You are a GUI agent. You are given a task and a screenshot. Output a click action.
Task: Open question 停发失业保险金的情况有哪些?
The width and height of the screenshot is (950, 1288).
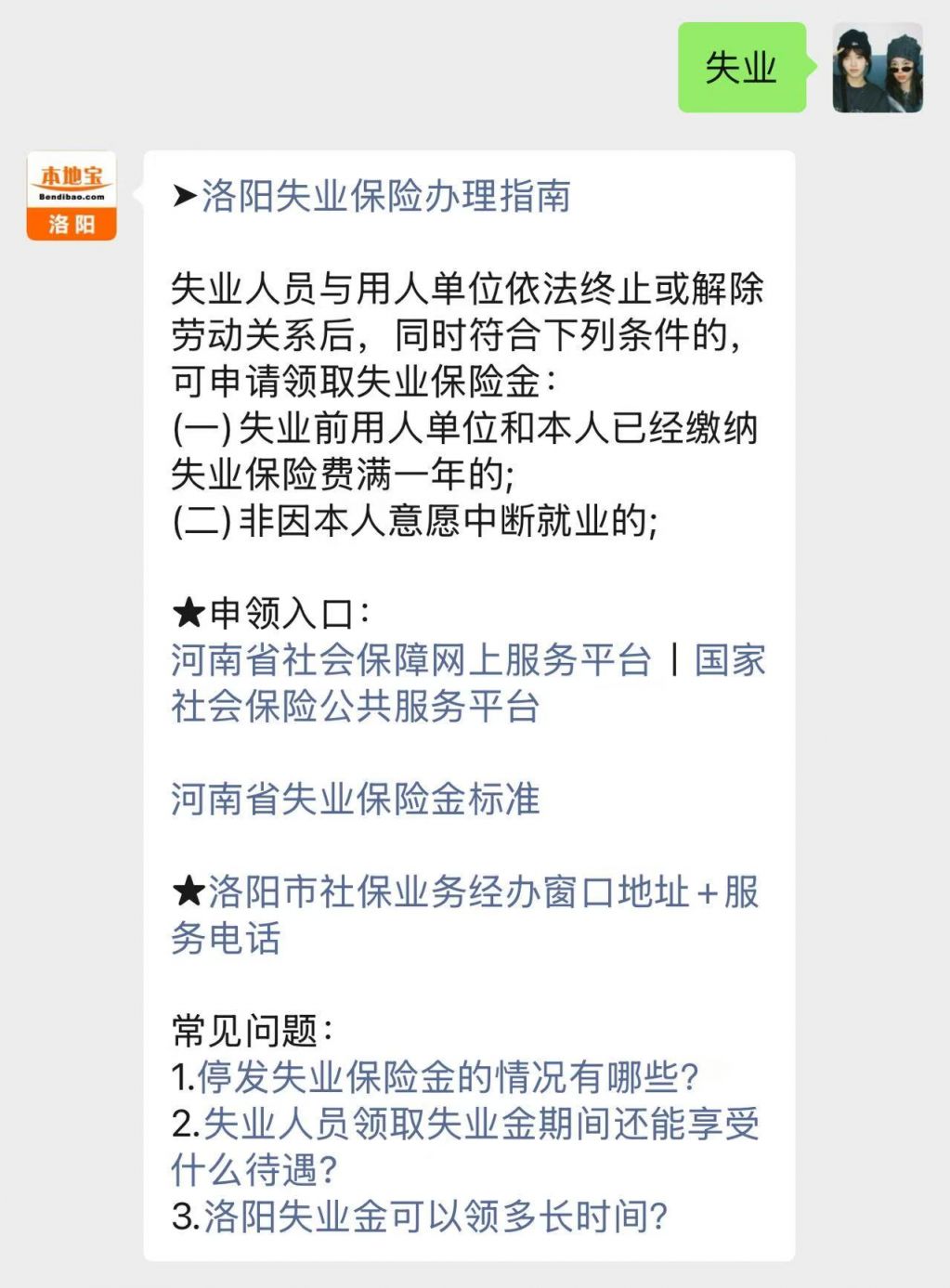click(448, 1077)
